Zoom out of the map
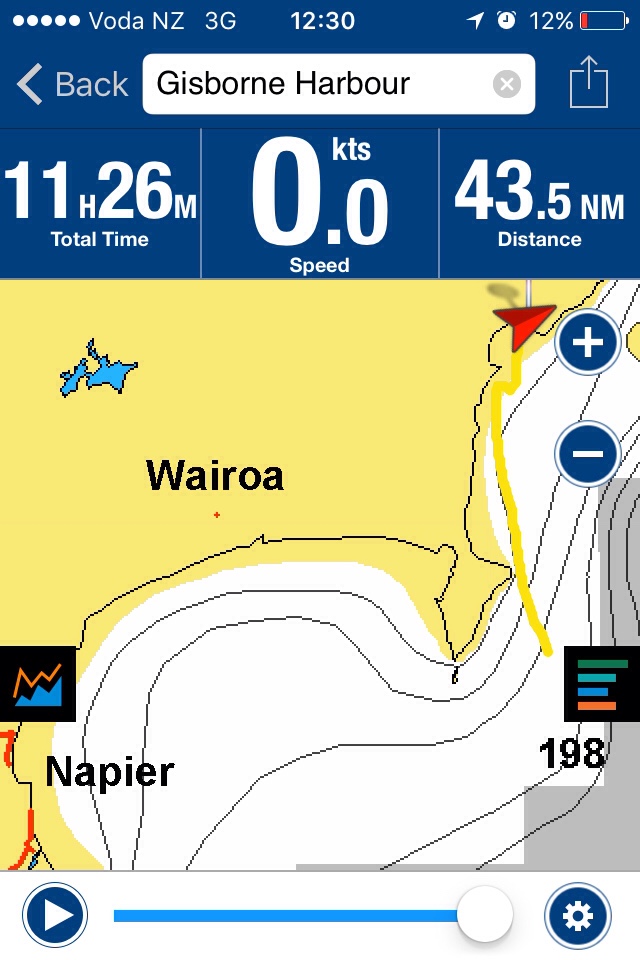This screenshot has width=640, height=960. pos(587,455)
